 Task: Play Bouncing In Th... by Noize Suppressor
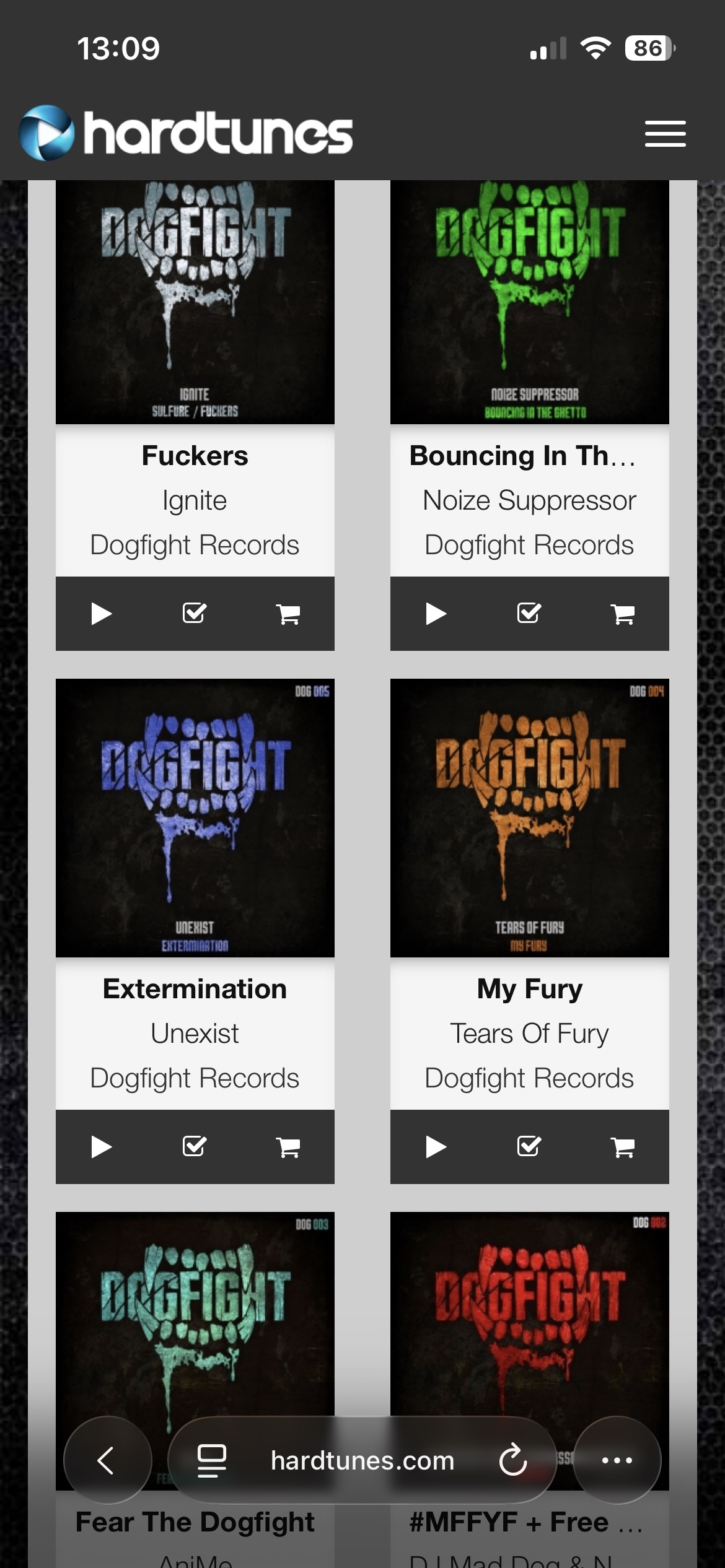(436, 614)
